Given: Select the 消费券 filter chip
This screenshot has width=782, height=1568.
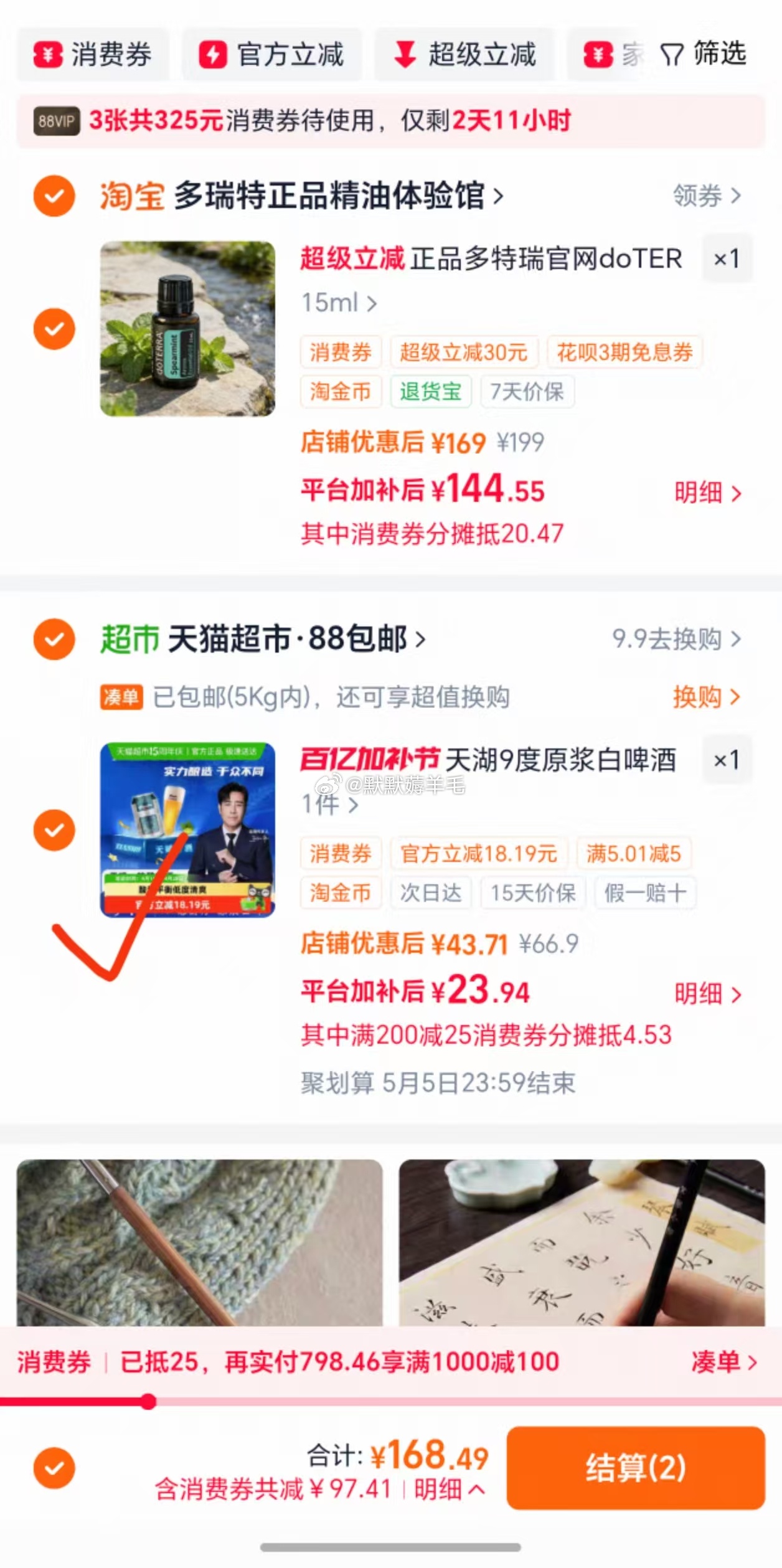Looking at the screenshot, I should pyautogui.click(x=93, y=55).
